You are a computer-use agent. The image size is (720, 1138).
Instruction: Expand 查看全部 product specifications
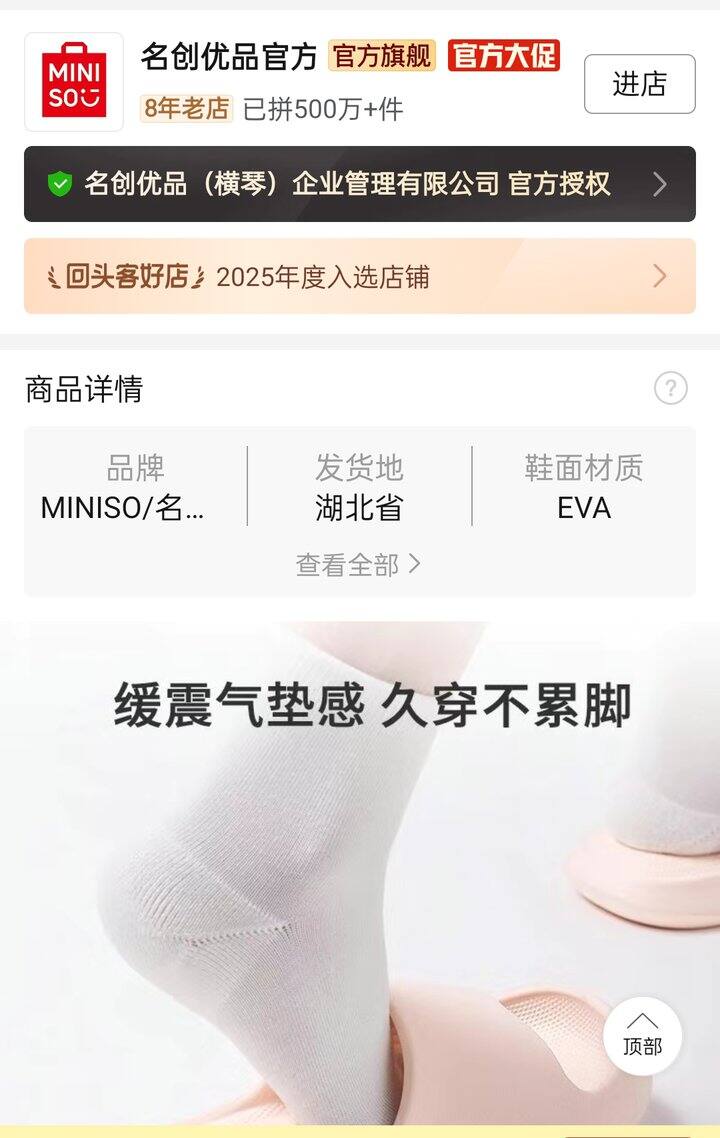358,565
